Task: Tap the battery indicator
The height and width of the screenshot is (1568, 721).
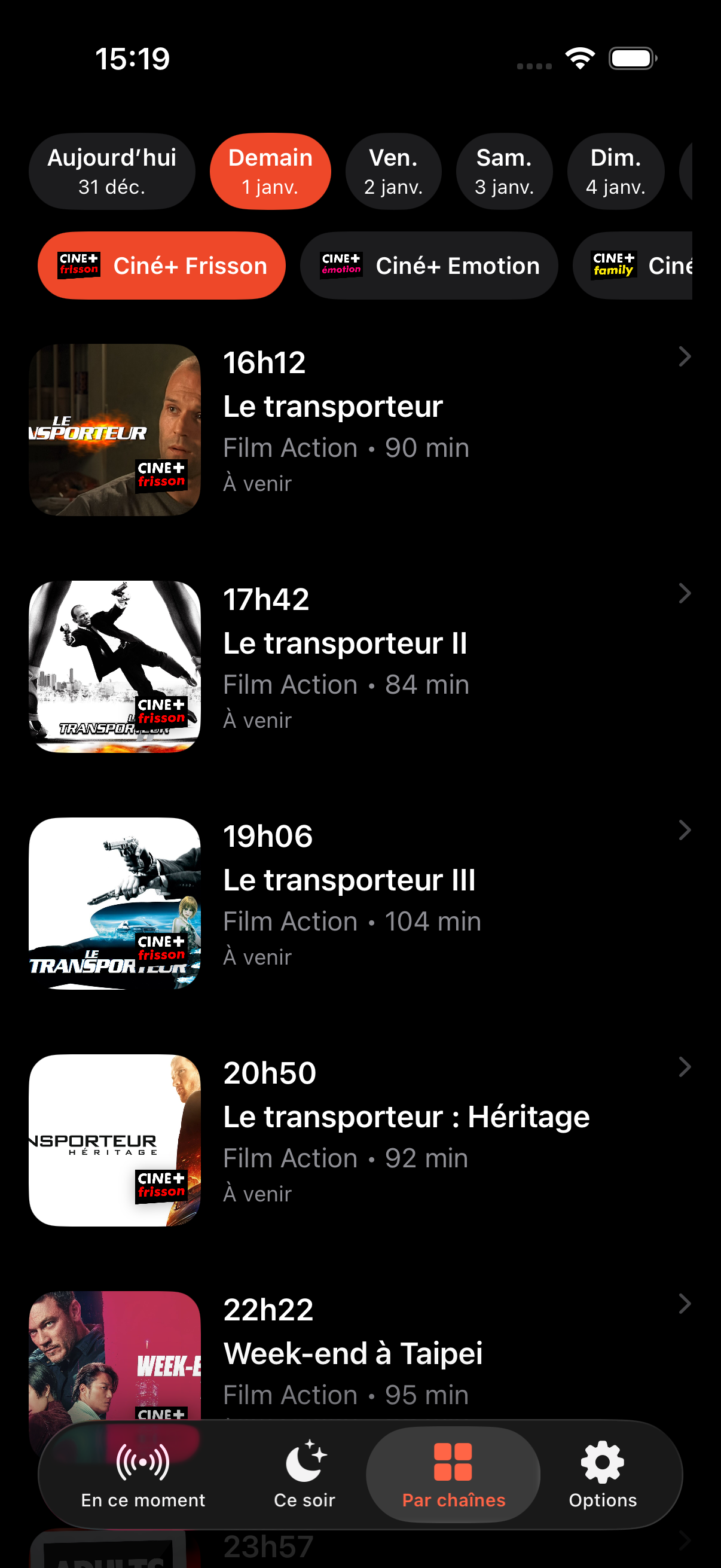Action: point(631,57)
